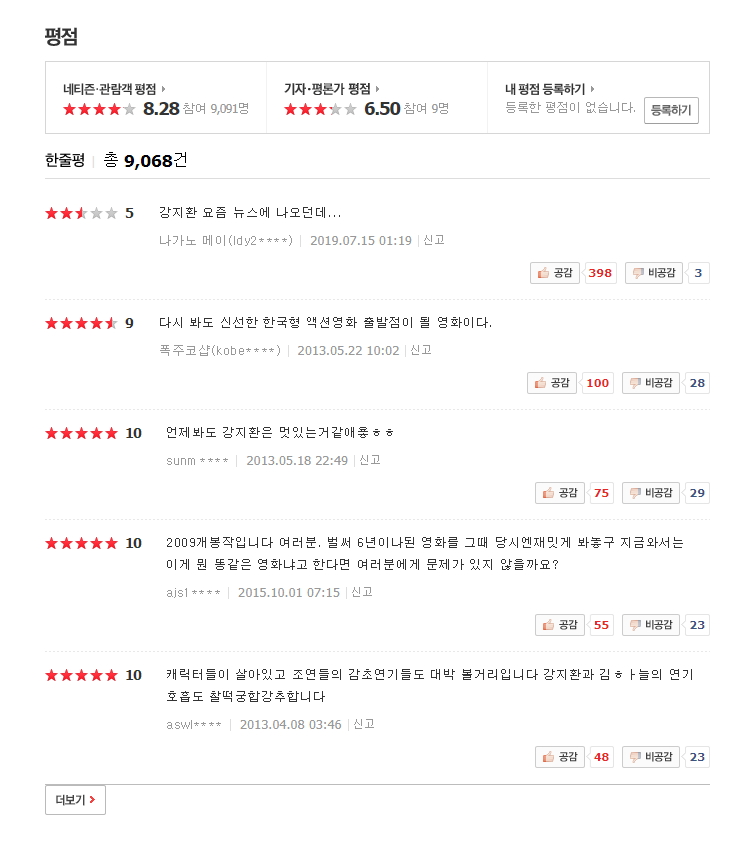This screenshot has height=850, width=756.
Task: Tap 비공감 on the kobe**** review
Action: [650, 383]
